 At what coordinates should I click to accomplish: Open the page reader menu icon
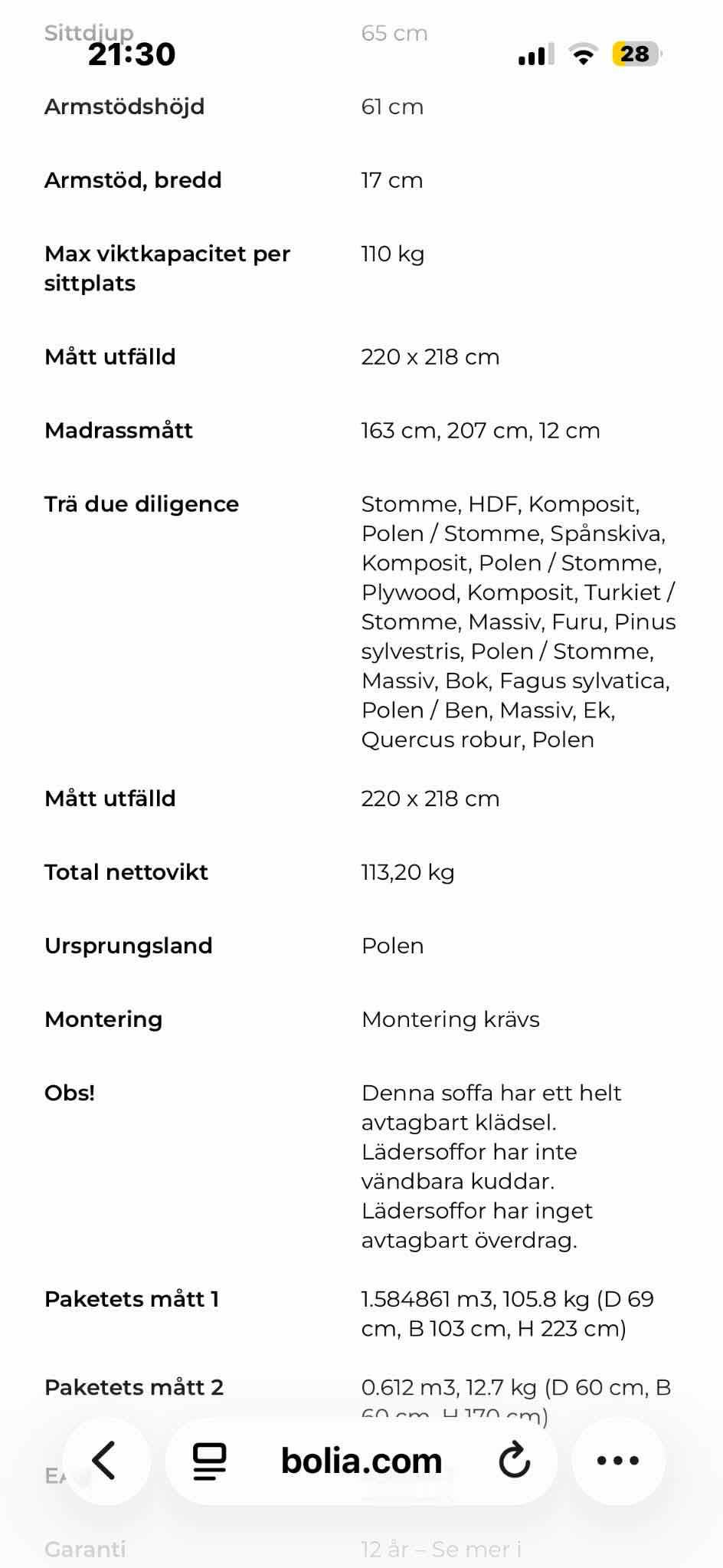pyautogui.click(x=209, y=1461)
